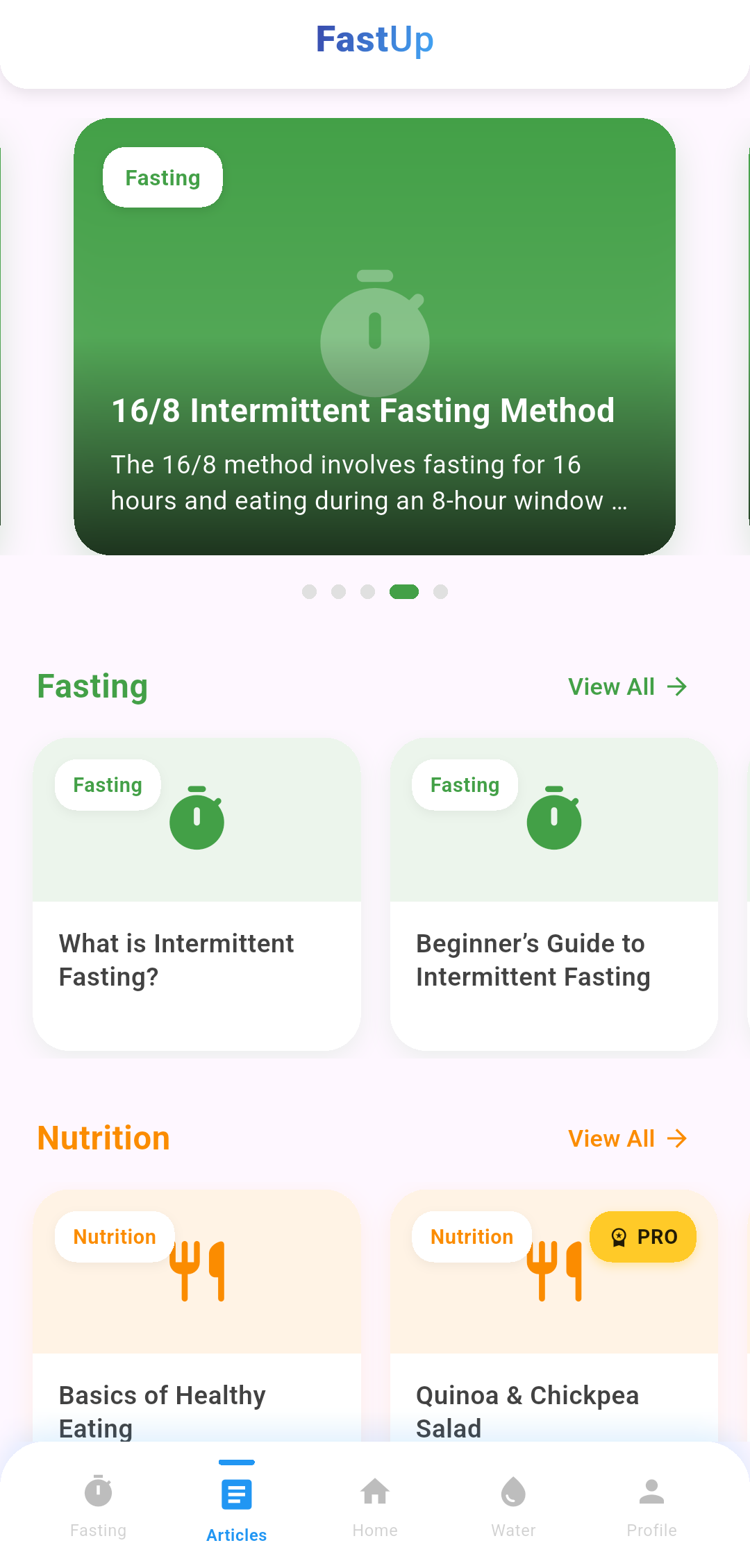The image size is (750, 1568).
Task: Open Beginner's Guide to Intermittent Fasting
Action: click(553, 894)
